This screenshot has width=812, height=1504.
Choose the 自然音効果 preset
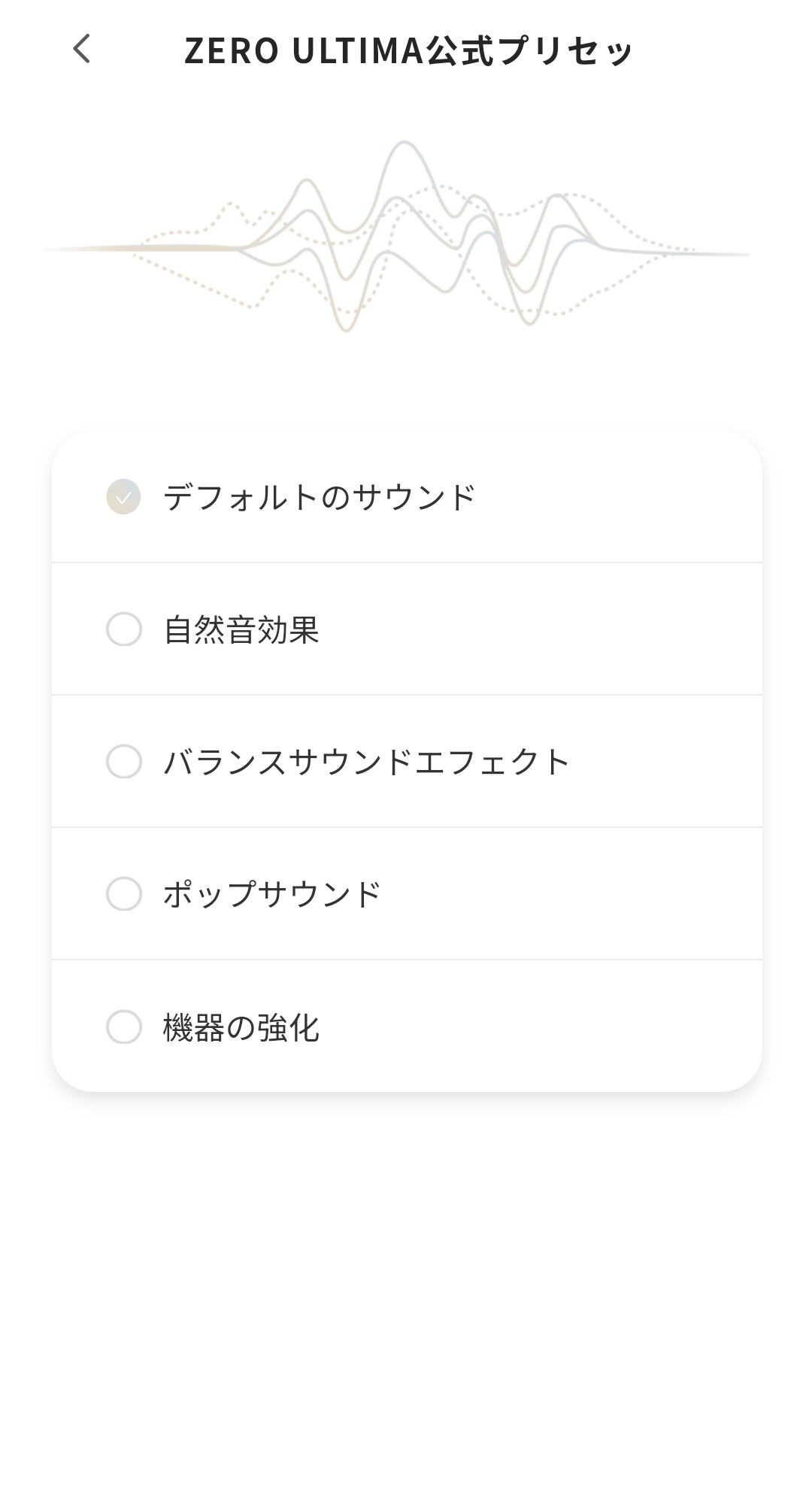coord(407,629)
